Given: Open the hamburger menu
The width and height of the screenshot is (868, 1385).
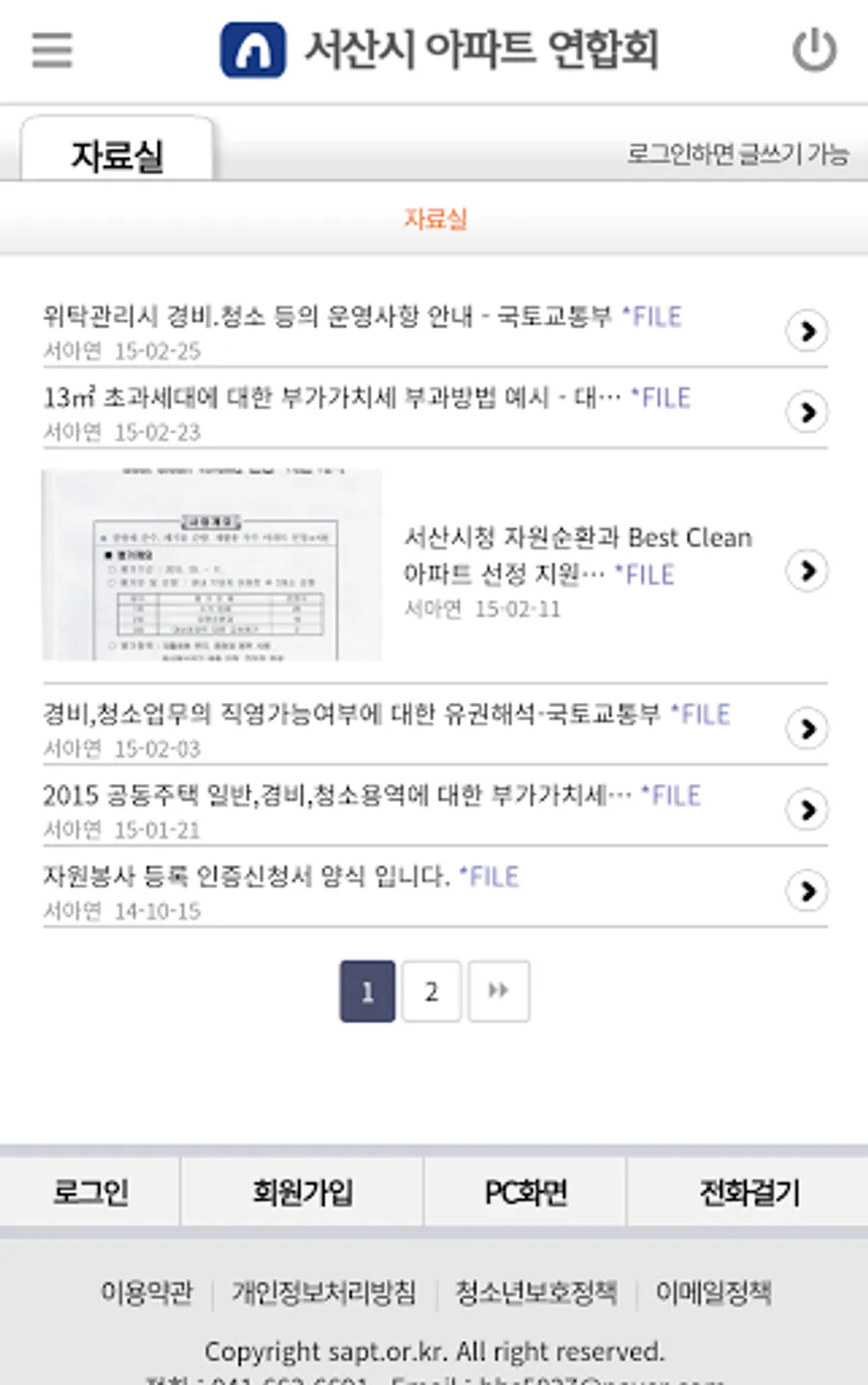Looking at the screenshot, I should click(52, 50).
